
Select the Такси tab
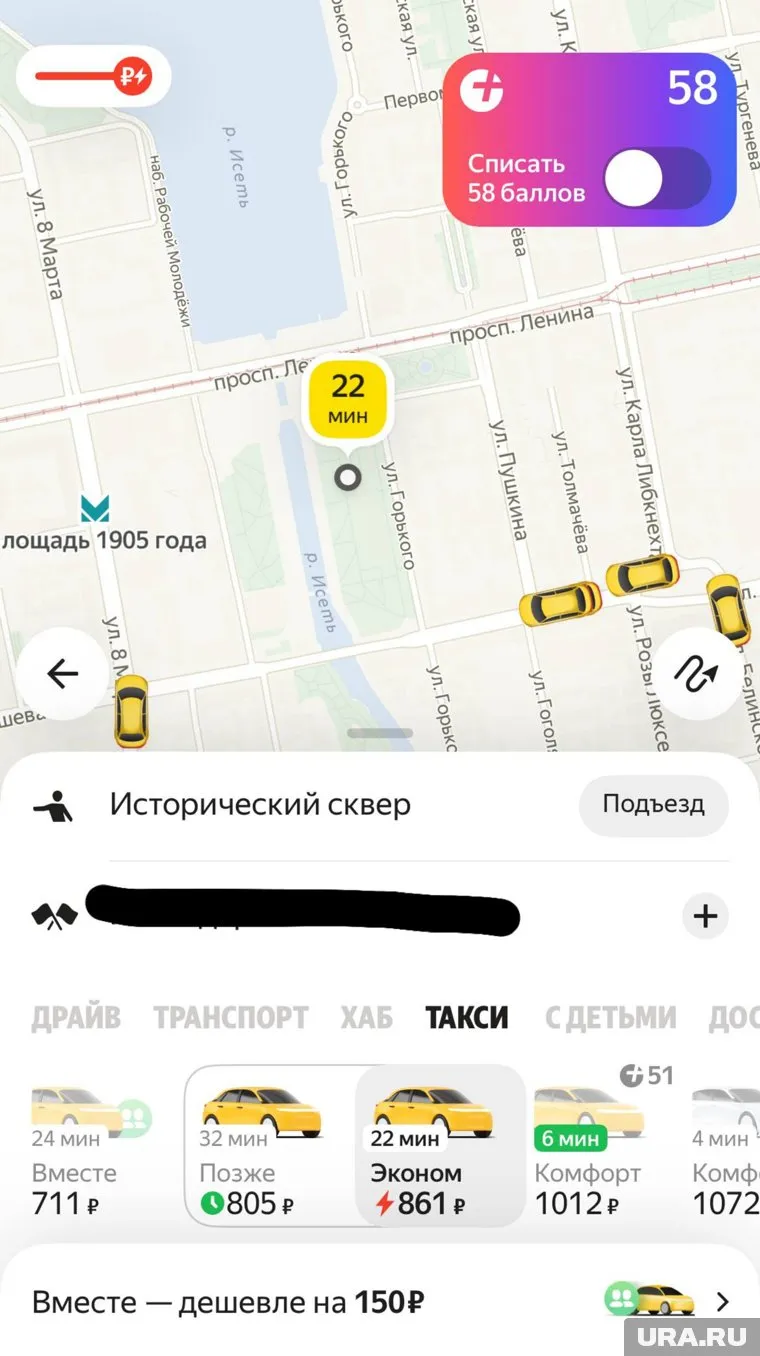[467, 1018]
